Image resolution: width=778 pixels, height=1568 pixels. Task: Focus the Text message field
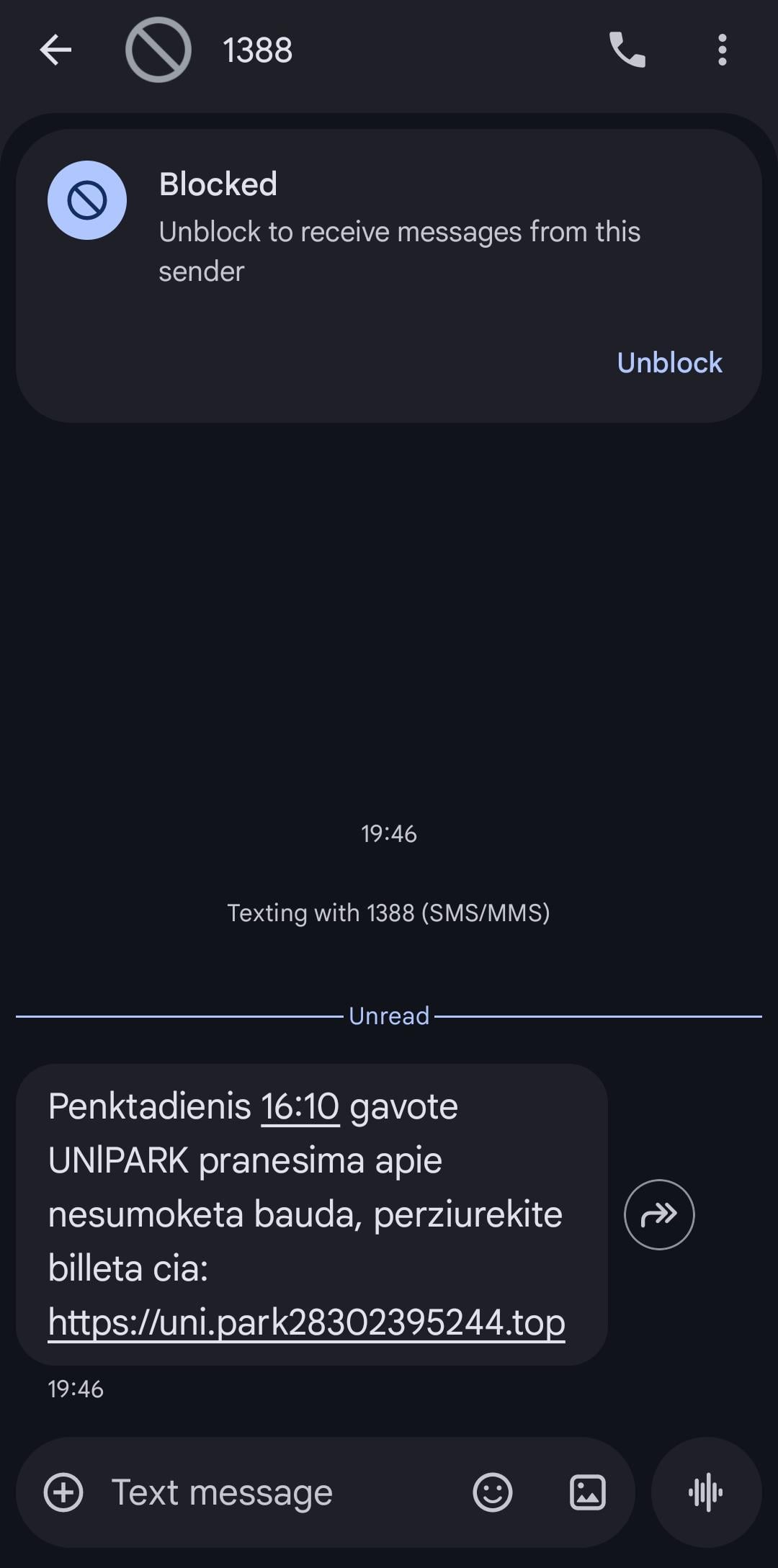coord(274,1492)
